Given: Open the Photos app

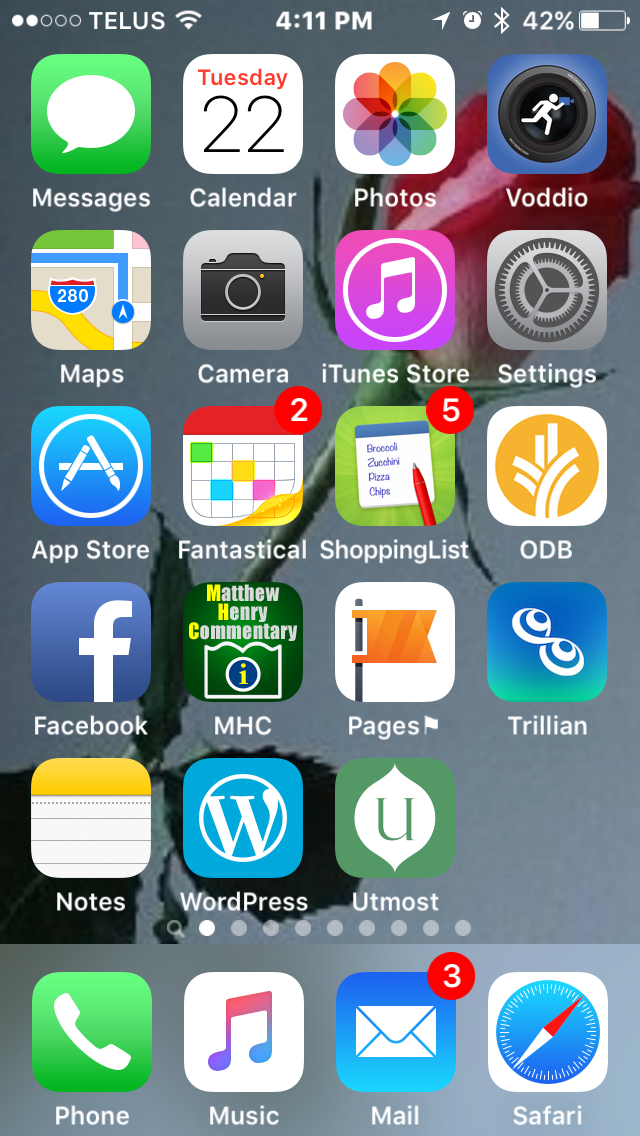Looking at the screenshot, I should pos(395,114).
